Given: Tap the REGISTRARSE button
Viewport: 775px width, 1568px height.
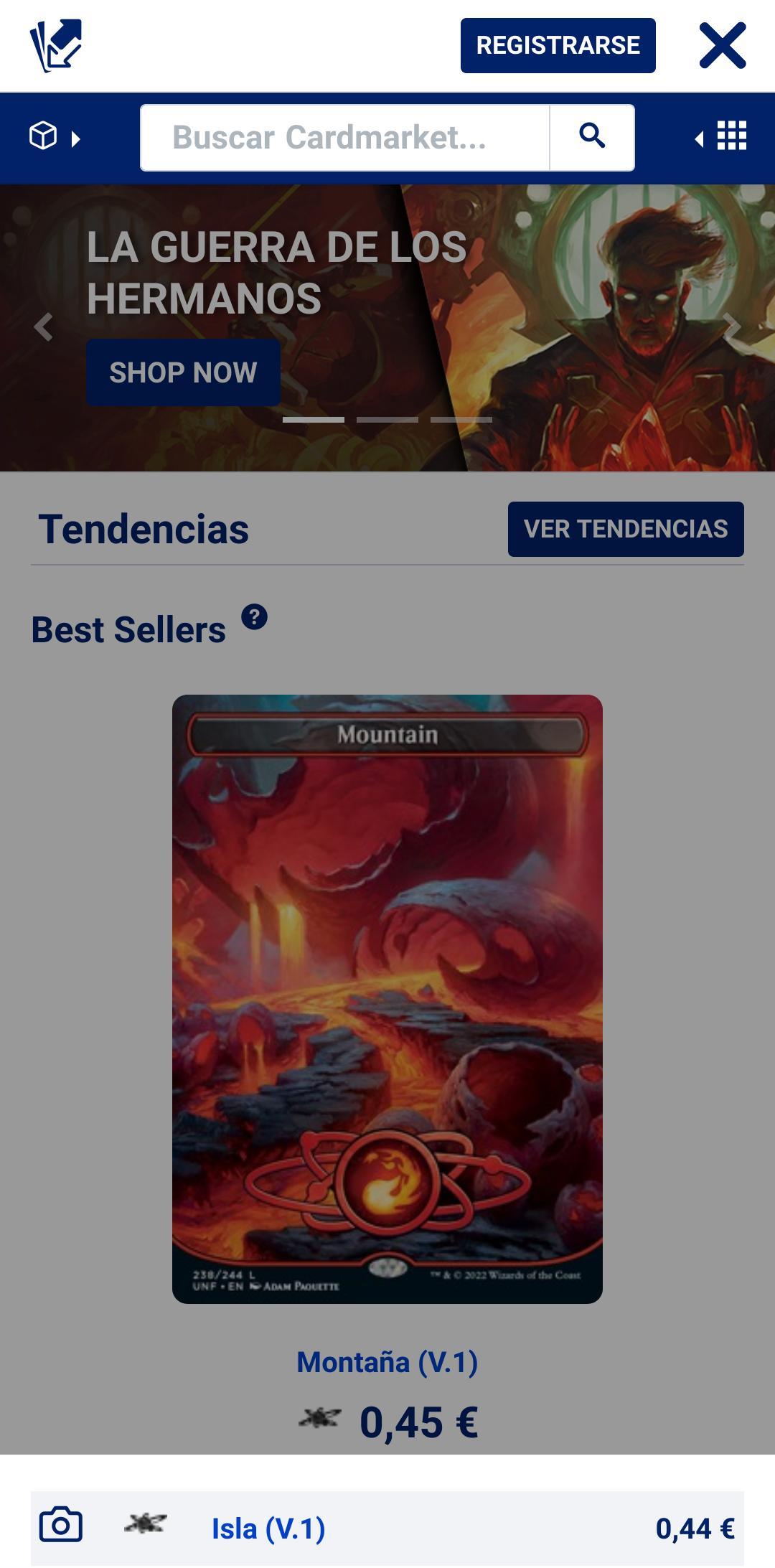Looking at the screenshot, I should point(558,46).
